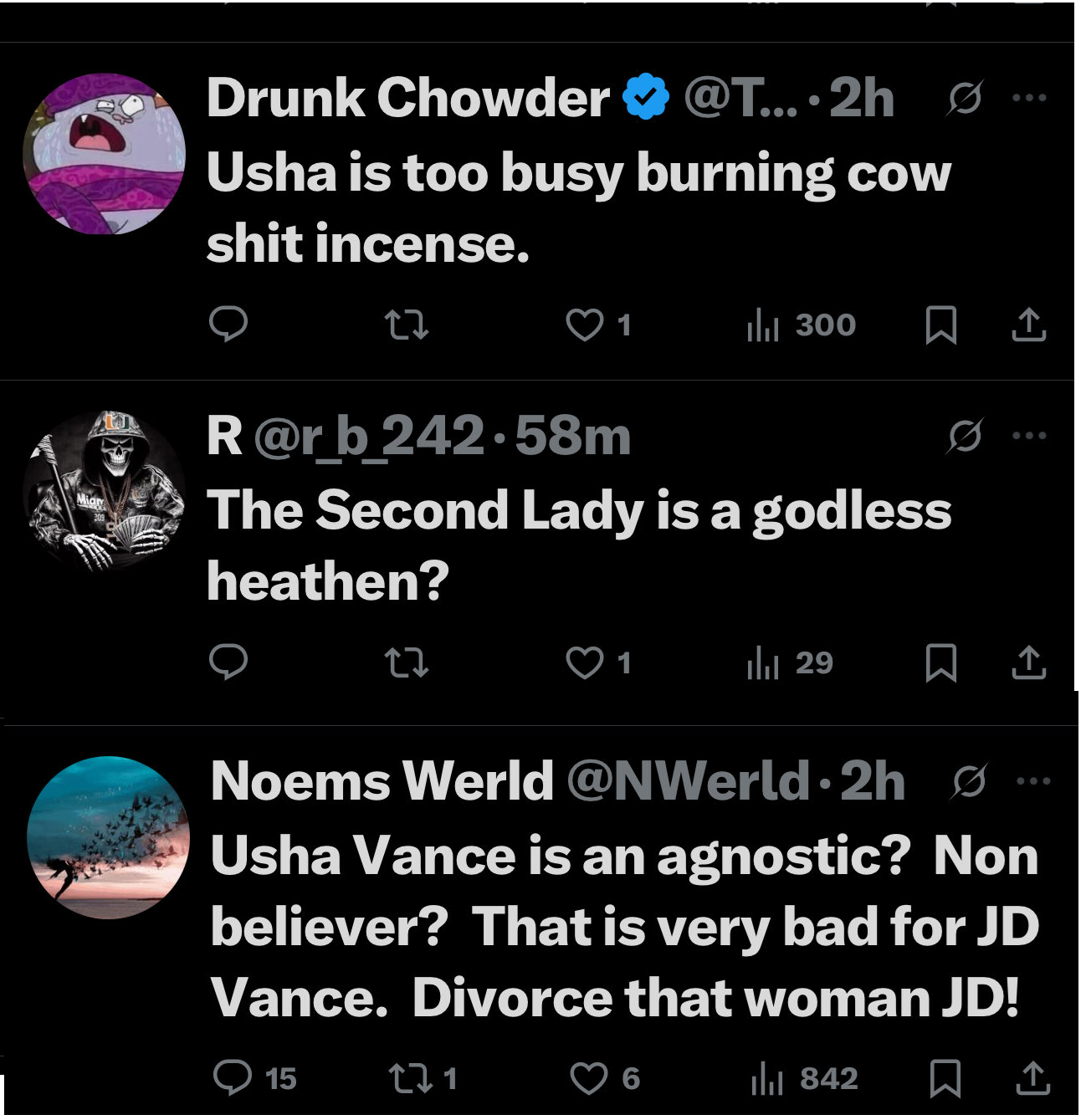
Task: Open overflow menu on Drunk Chowder's tweet
Action: coord(1028,98)
